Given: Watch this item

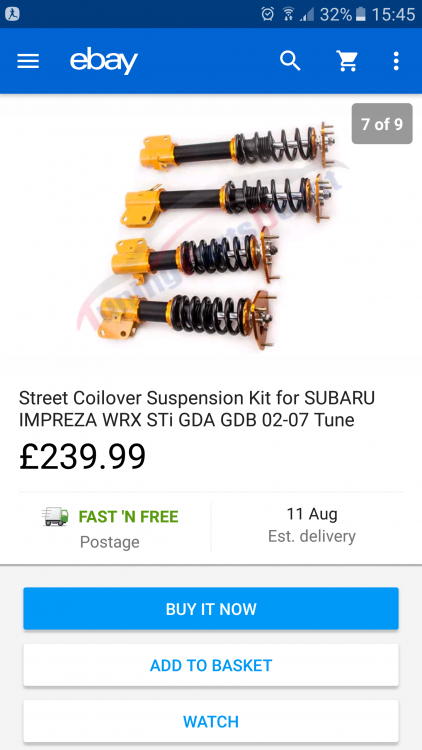Looking at the screenshot, I should (211, 721).
